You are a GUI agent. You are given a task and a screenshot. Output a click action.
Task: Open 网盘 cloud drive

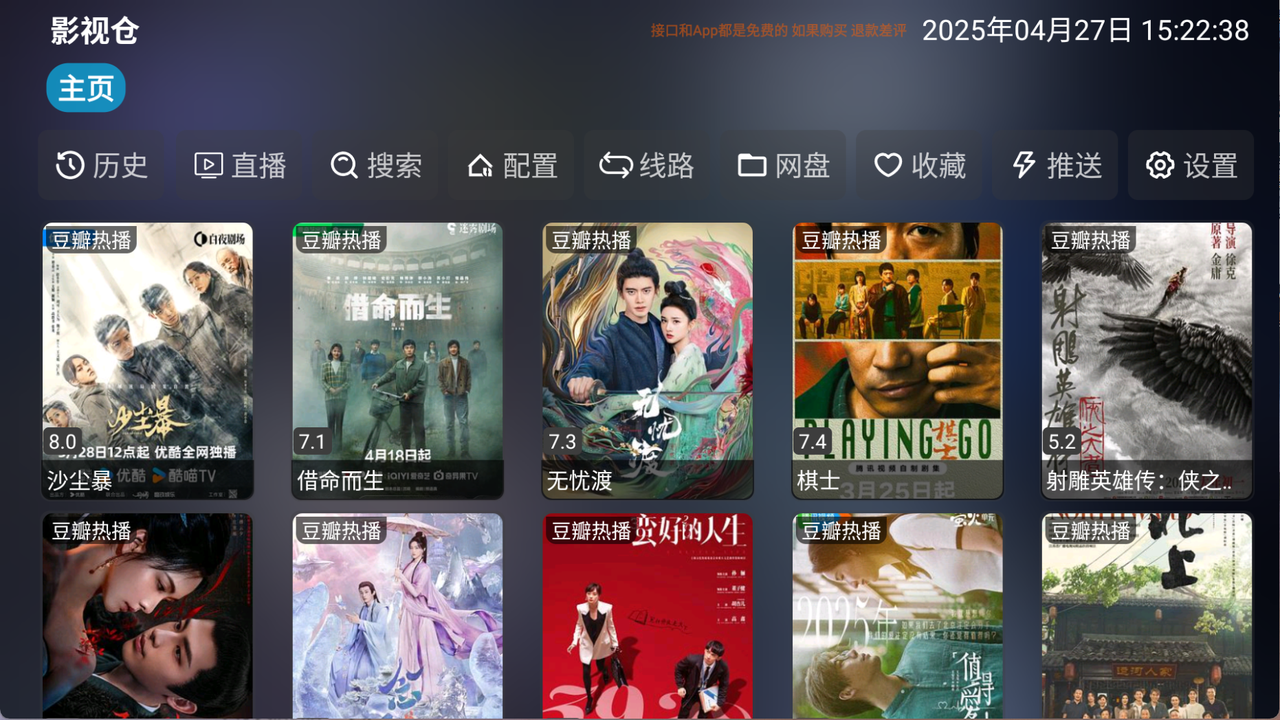tap(784, 165)
